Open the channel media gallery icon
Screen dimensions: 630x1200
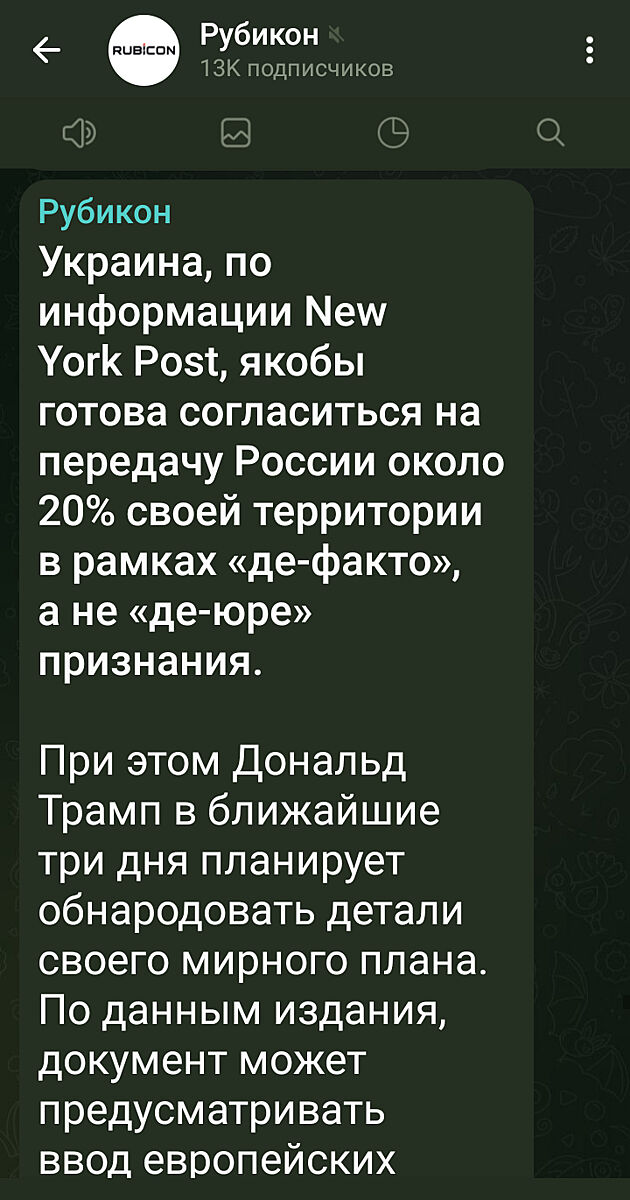click(x=236, y=132)
